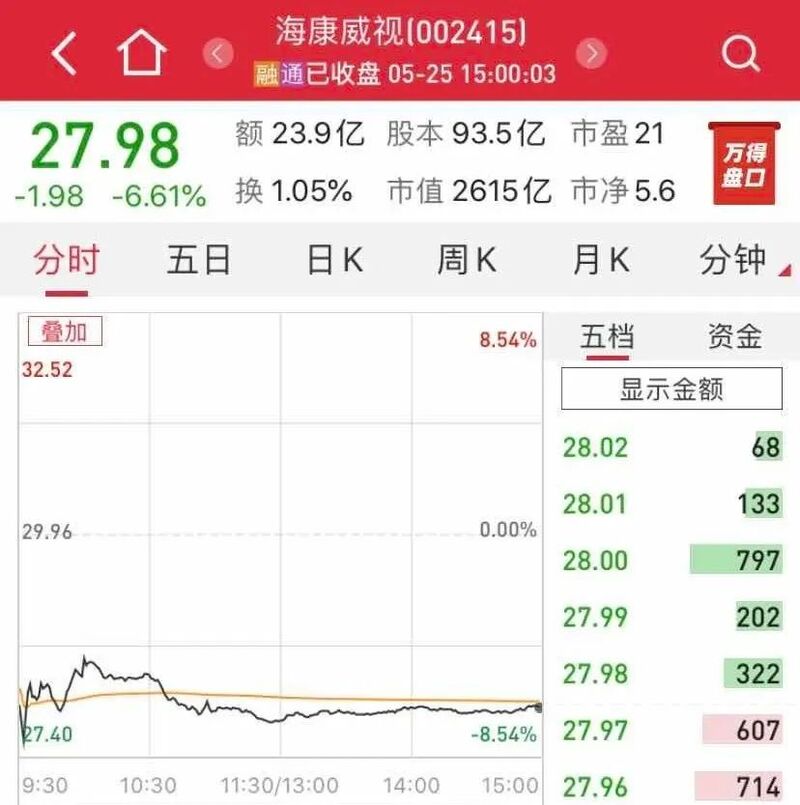Switch to the 五日 chart tab

(198, 260)
